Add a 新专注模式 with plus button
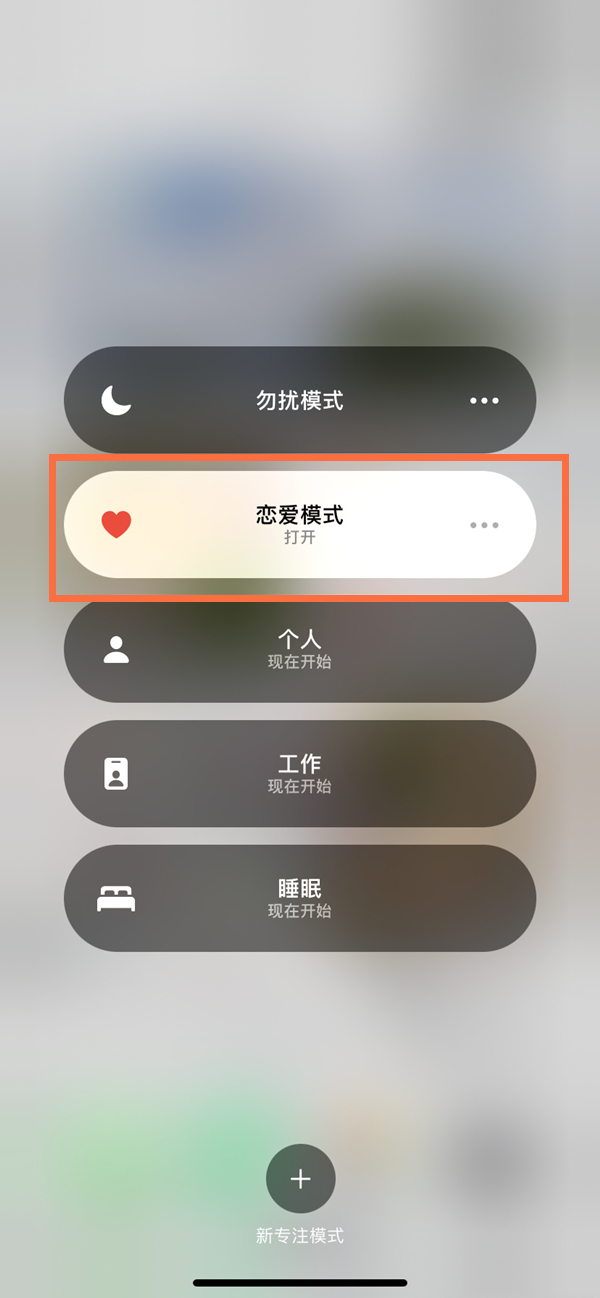Viewport: 600px width, 1298px height. (300, 1179)
